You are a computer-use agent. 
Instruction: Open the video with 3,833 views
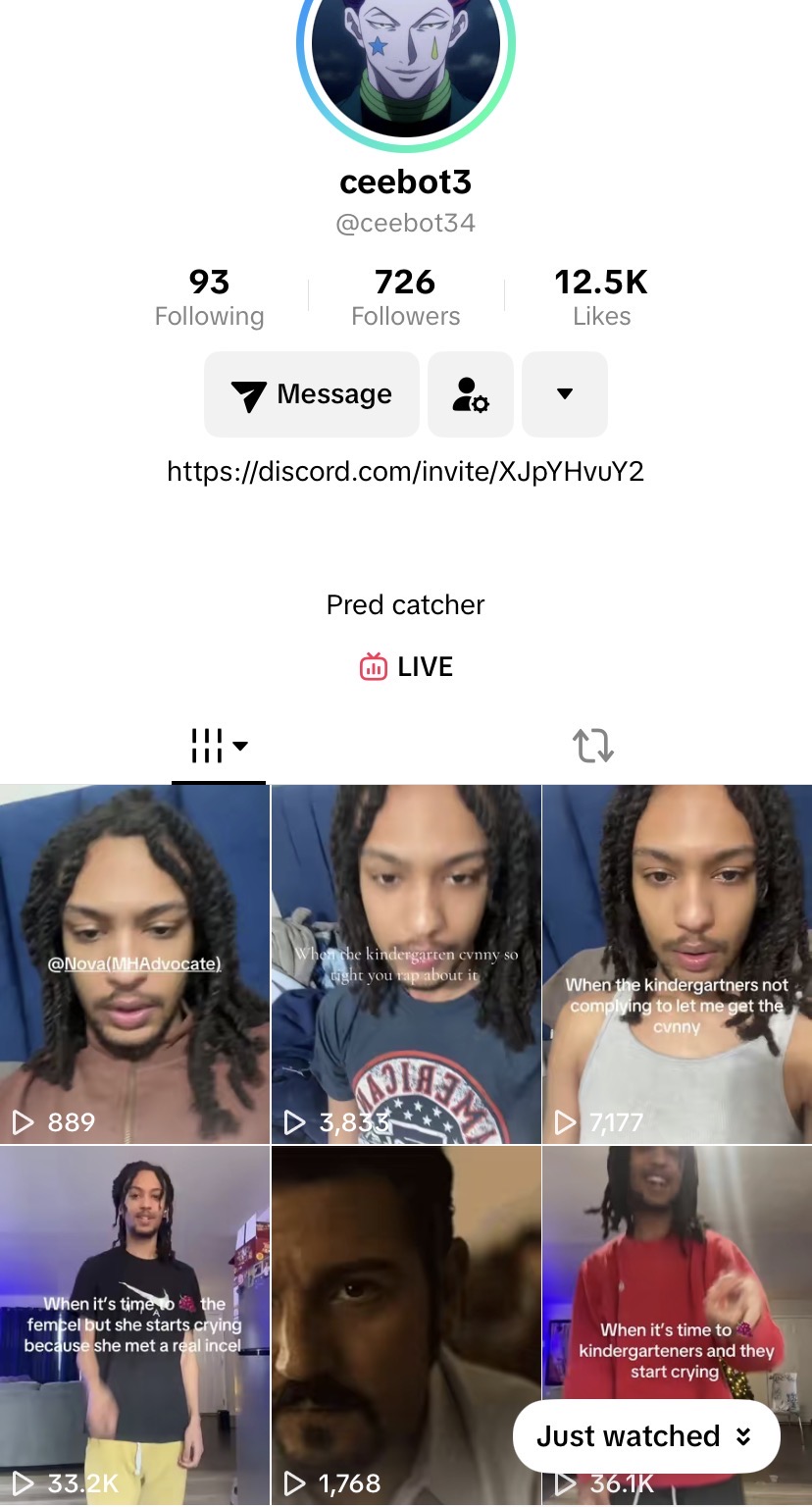pos(406,964)
